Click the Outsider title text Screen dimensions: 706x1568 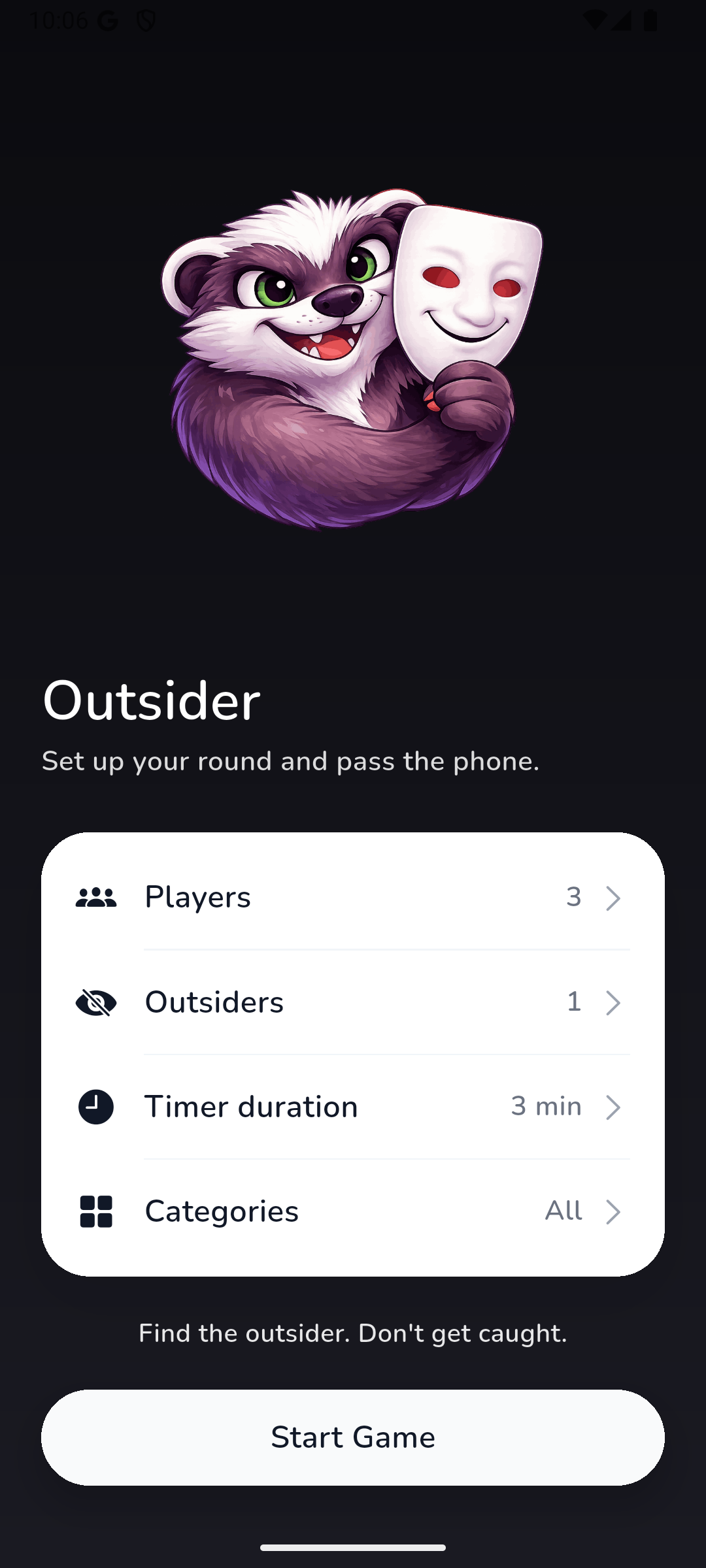pyautogui.click(x=151, y=701)
